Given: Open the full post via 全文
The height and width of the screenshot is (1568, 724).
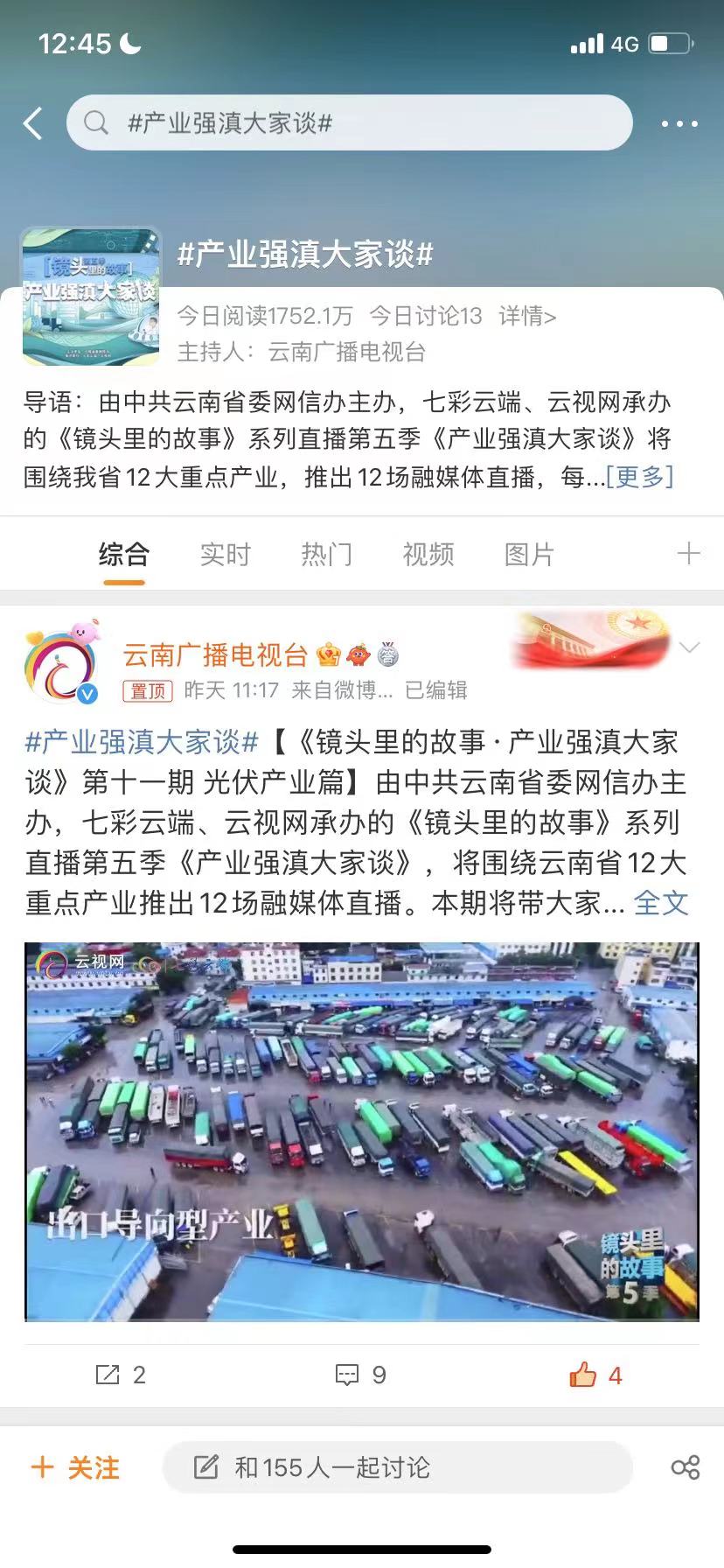Looking at the screenshot, I should (x=661, y=903).
